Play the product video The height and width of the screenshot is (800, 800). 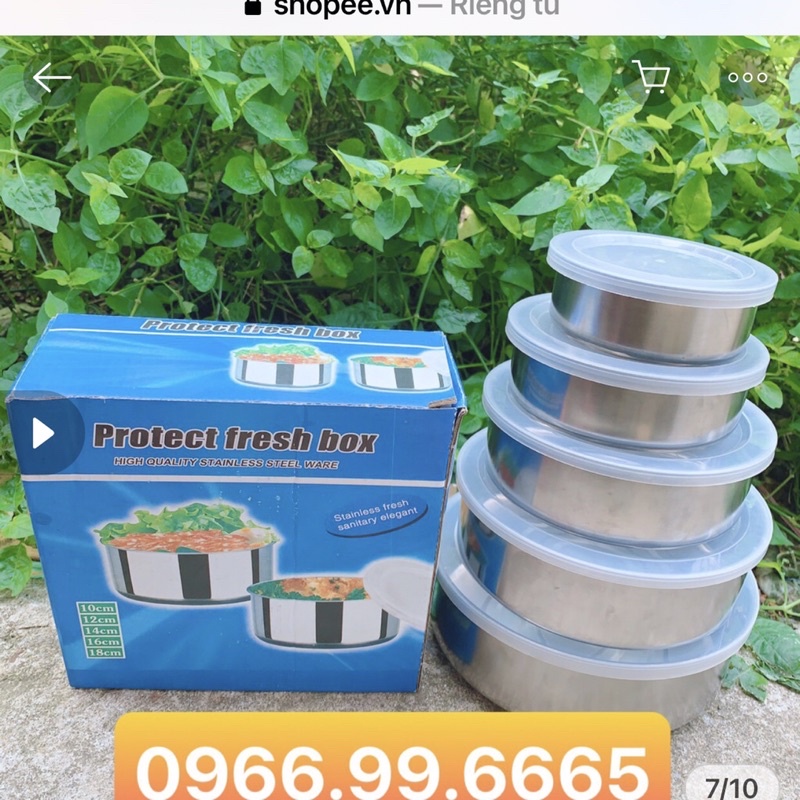pyautogui.click(x=44, y=433)
